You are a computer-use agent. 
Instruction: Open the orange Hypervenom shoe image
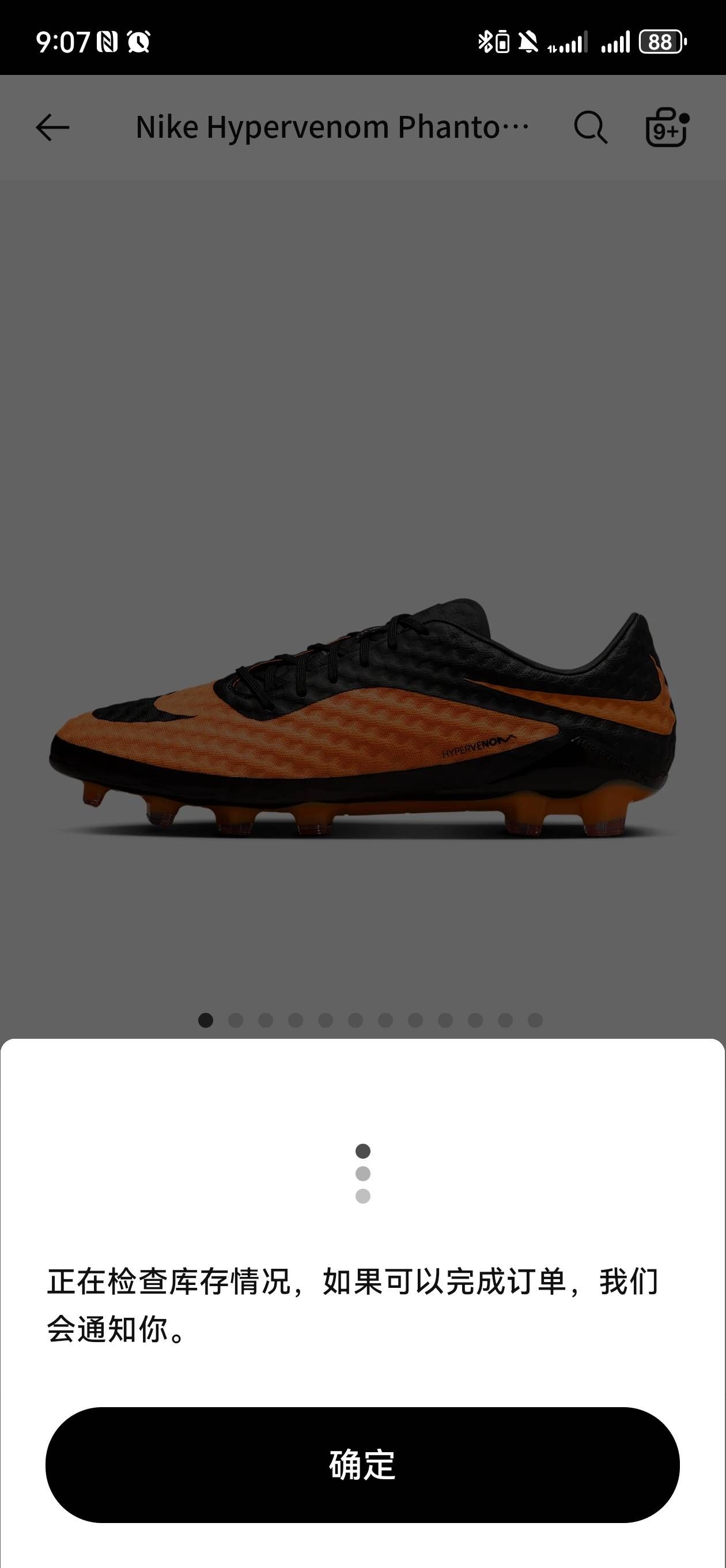point(362,718)
